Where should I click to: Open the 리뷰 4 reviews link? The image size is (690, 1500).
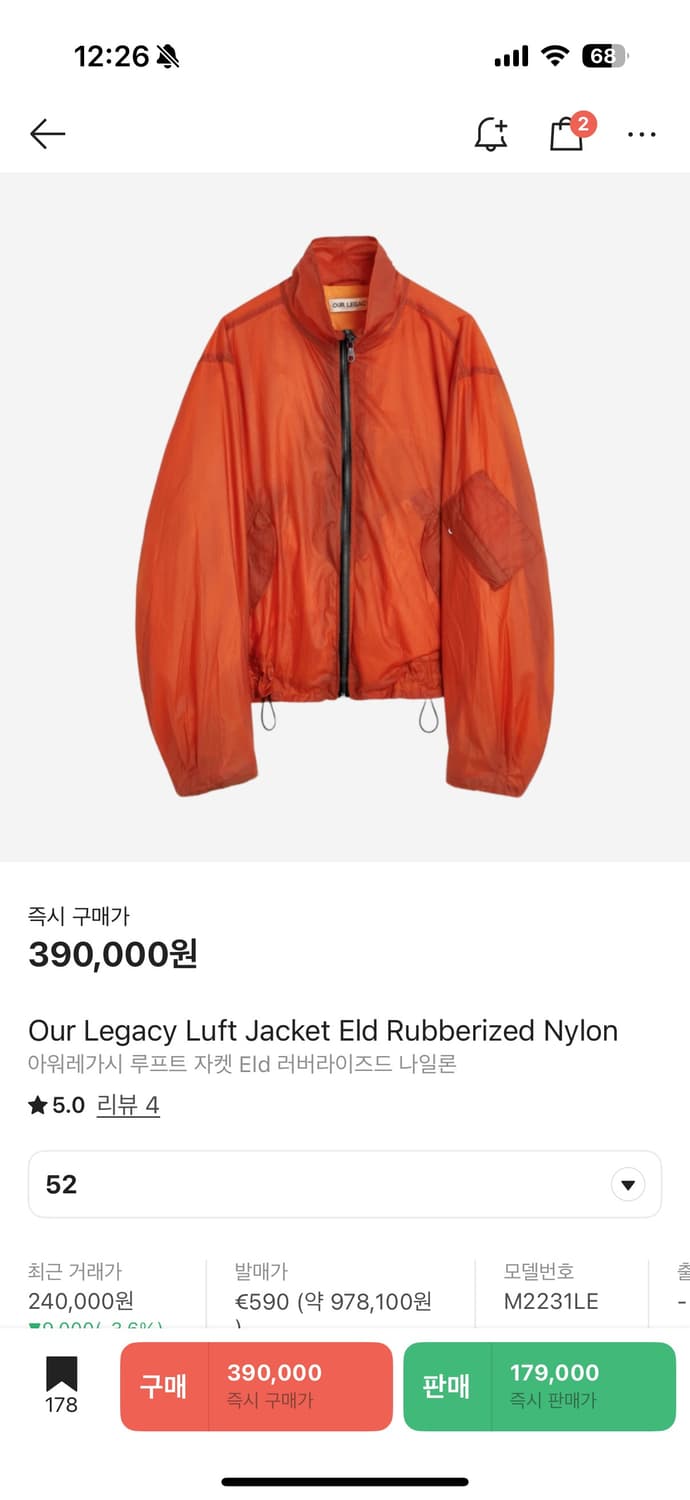point(128,1105)
